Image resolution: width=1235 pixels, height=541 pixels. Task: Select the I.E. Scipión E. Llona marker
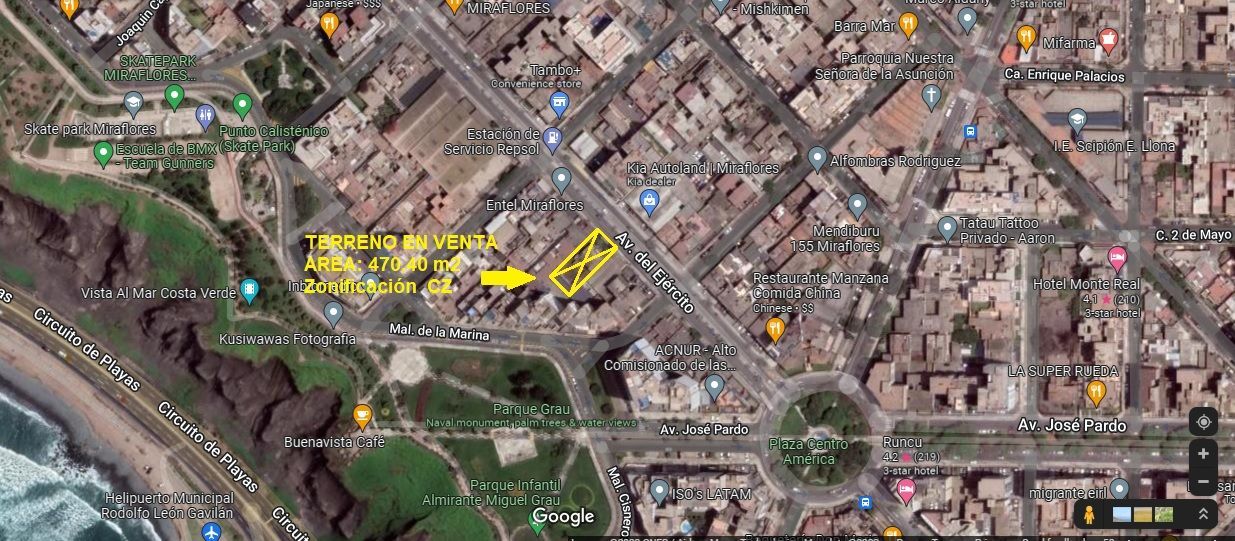[1077, 121]
